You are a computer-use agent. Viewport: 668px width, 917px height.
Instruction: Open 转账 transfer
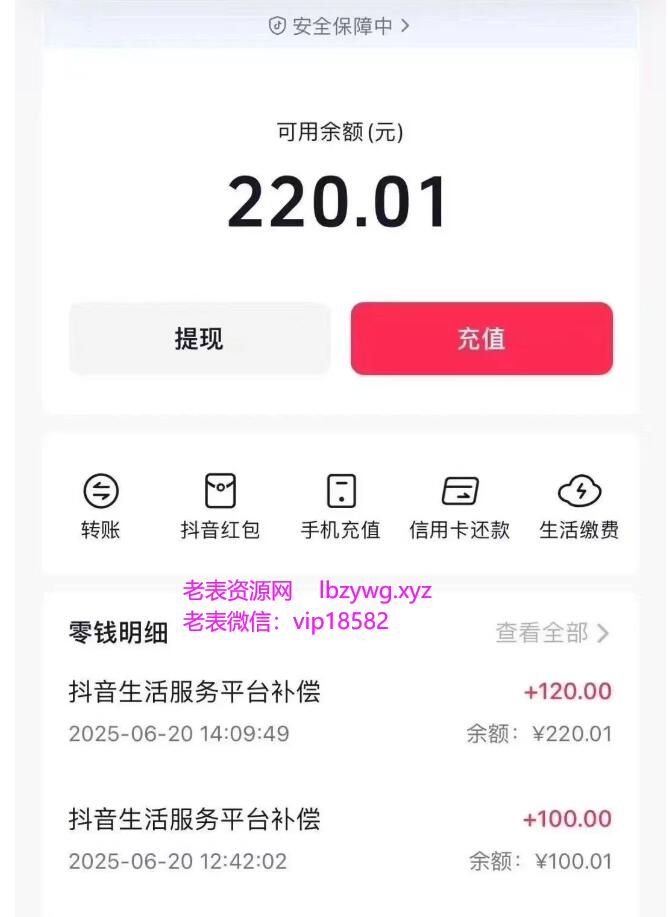click(x=100, y=507)
